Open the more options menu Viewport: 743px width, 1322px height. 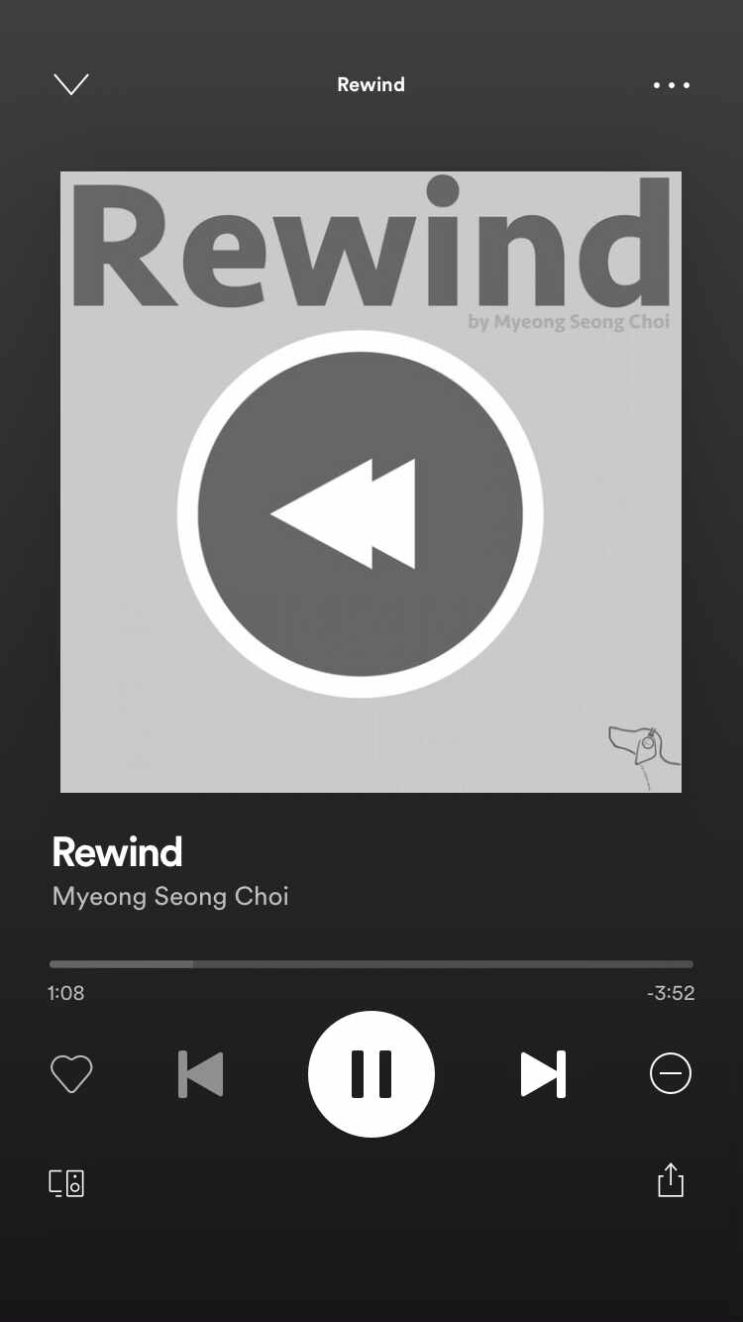[x=670, y=85]
